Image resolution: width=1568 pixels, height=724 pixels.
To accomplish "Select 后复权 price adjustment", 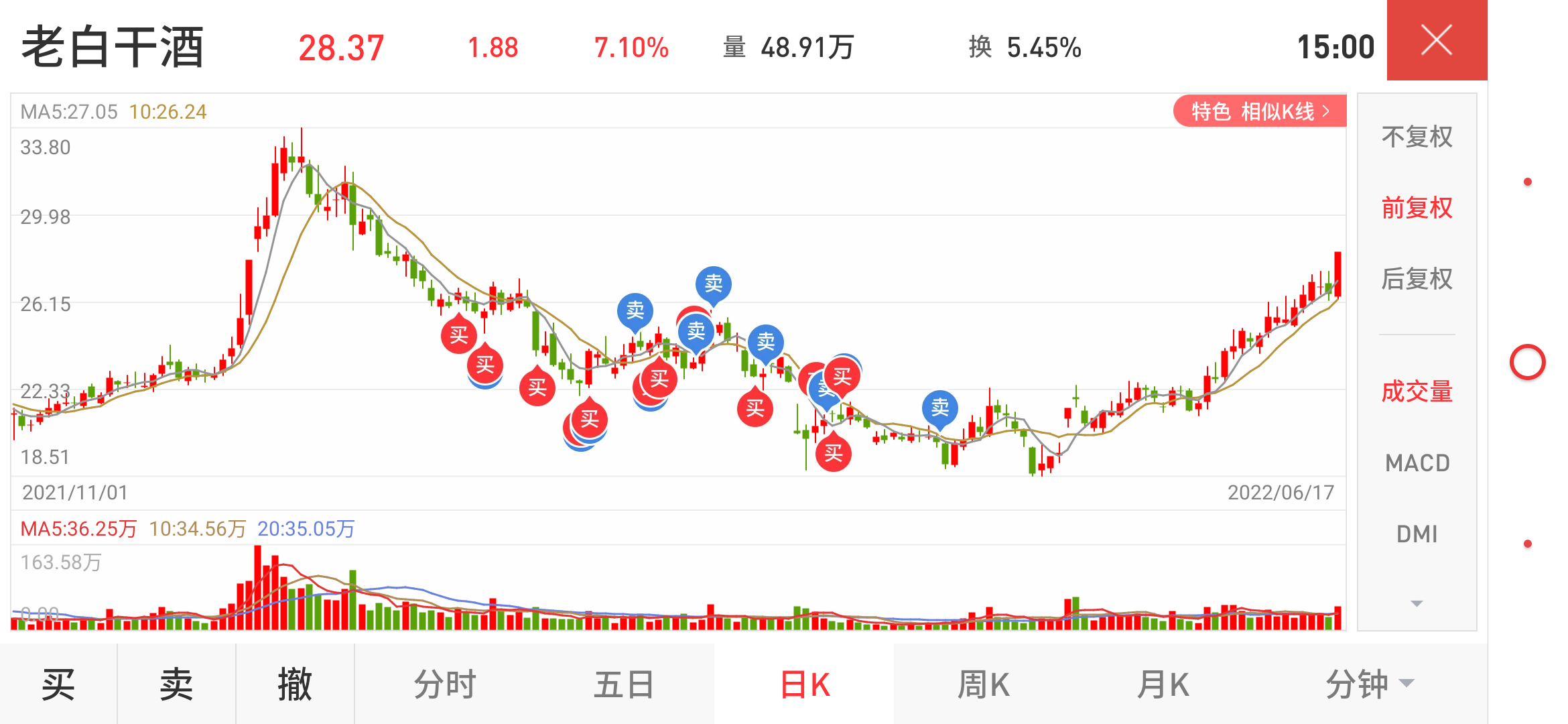I will pyautogui.click(x=1417, y=279).
